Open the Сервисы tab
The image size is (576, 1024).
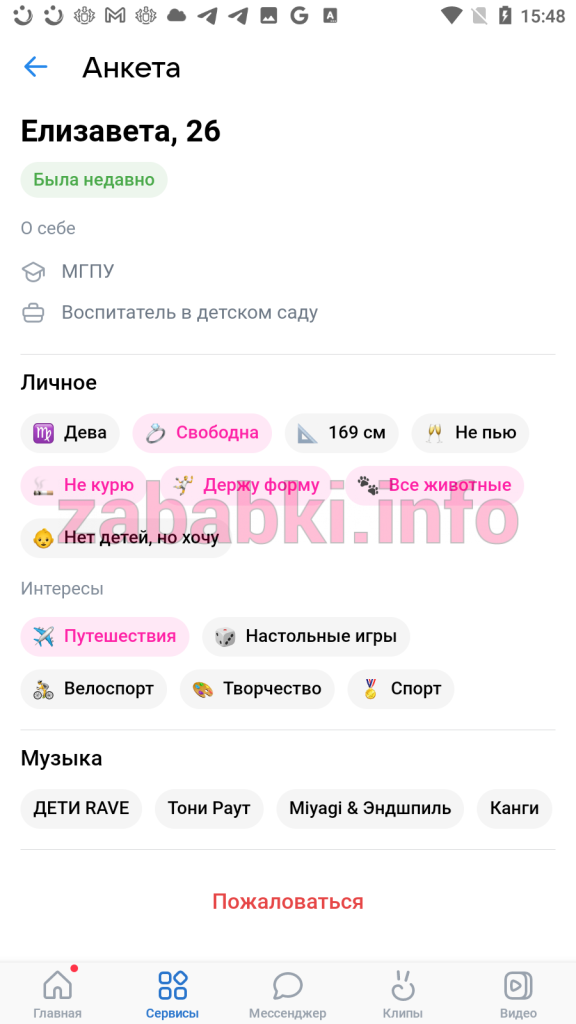172,993
